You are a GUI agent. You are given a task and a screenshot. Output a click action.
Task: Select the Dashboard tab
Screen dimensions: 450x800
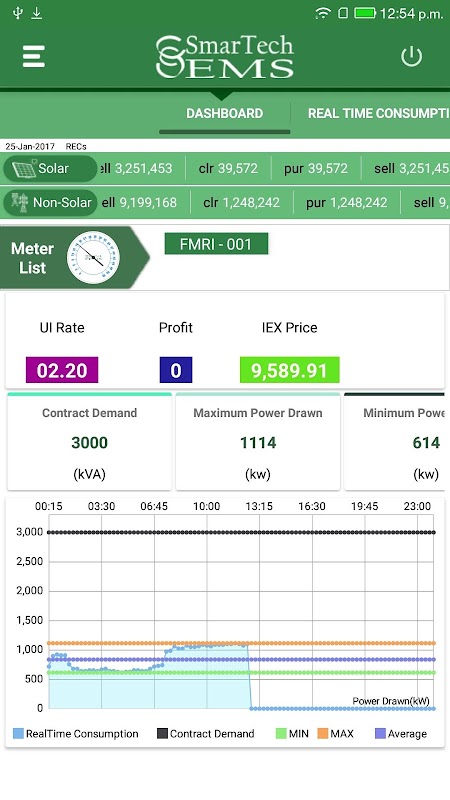[224, 113]
